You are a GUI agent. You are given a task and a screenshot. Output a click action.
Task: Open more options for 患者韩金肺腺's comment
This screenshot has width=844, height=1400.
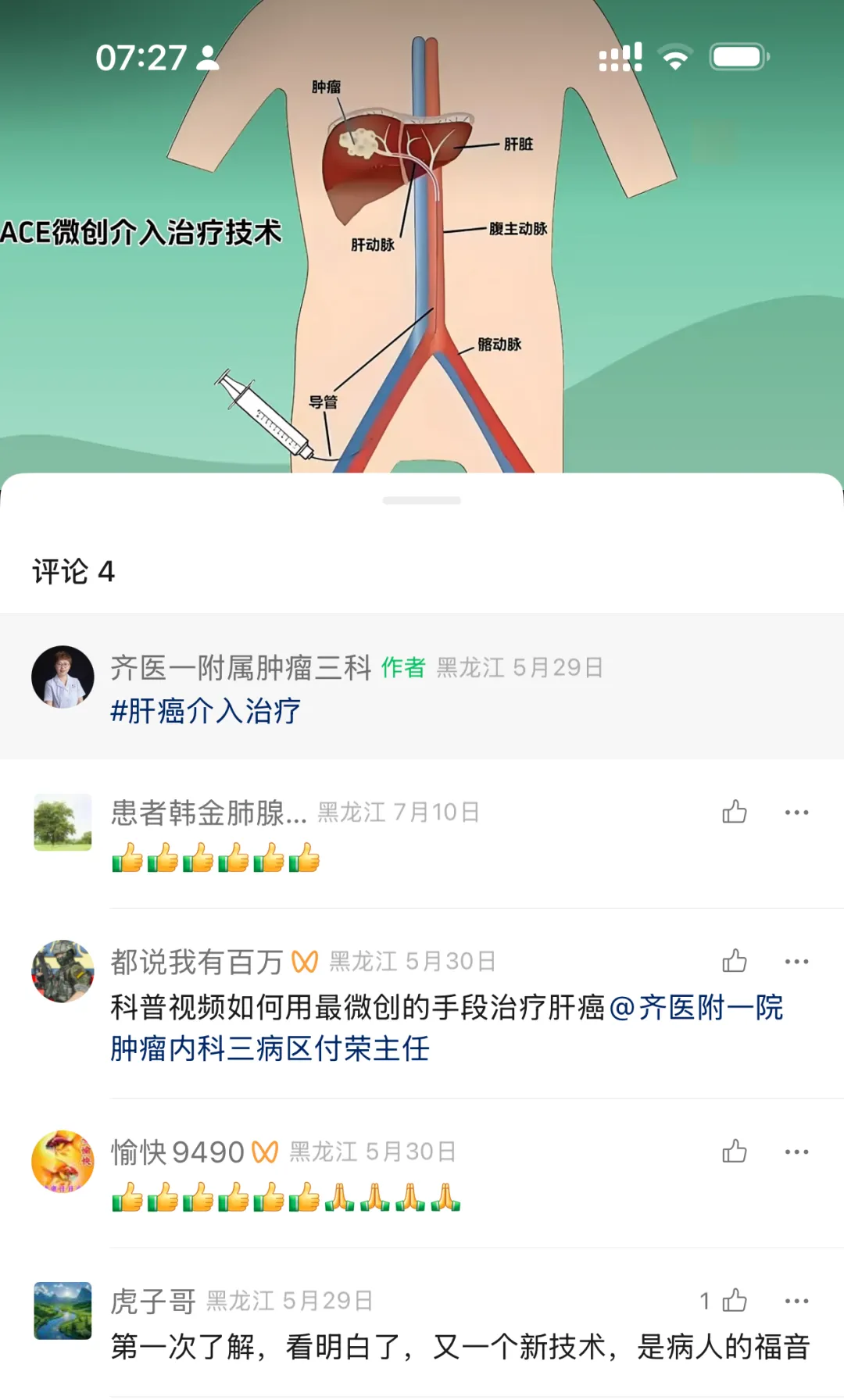[x=796, y=812]
